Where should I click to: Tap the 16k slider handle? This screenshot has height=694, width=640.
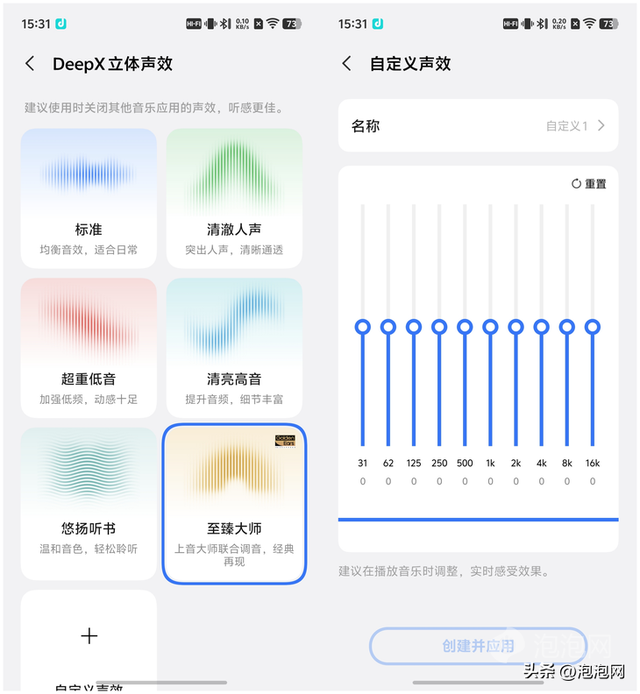tap(592, 326)
